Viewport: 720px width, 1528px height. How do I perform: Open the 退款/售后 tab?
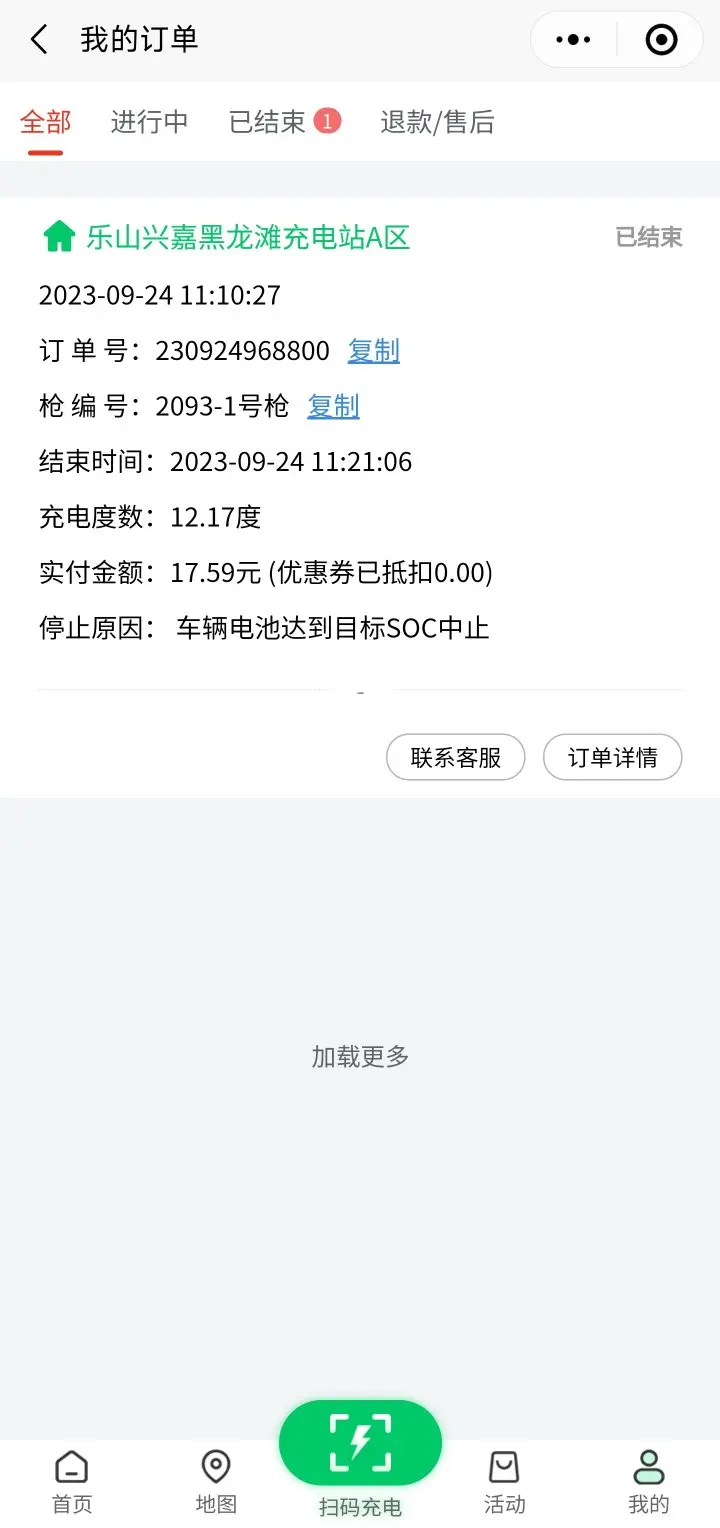click(437, 122)
